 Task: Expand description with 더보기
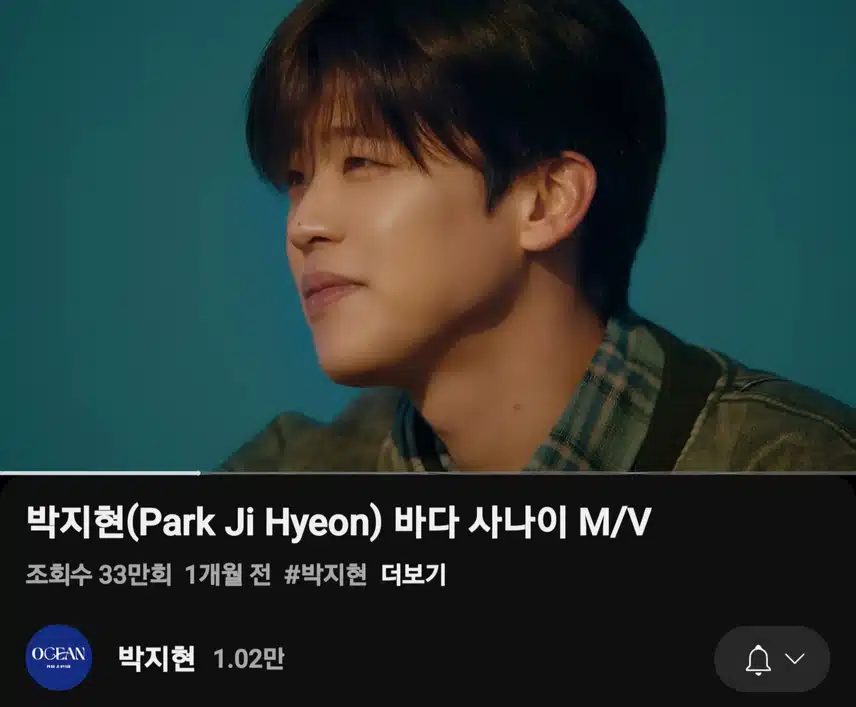[414, 575]
